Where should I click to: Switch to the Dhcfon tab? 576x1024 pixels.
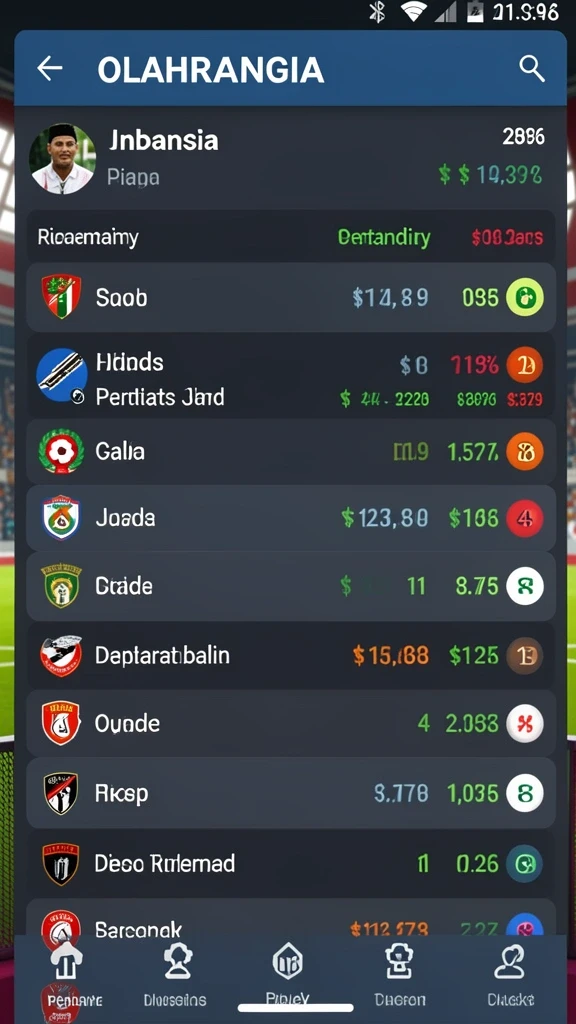pyautogui.click(x=400, y=973)
